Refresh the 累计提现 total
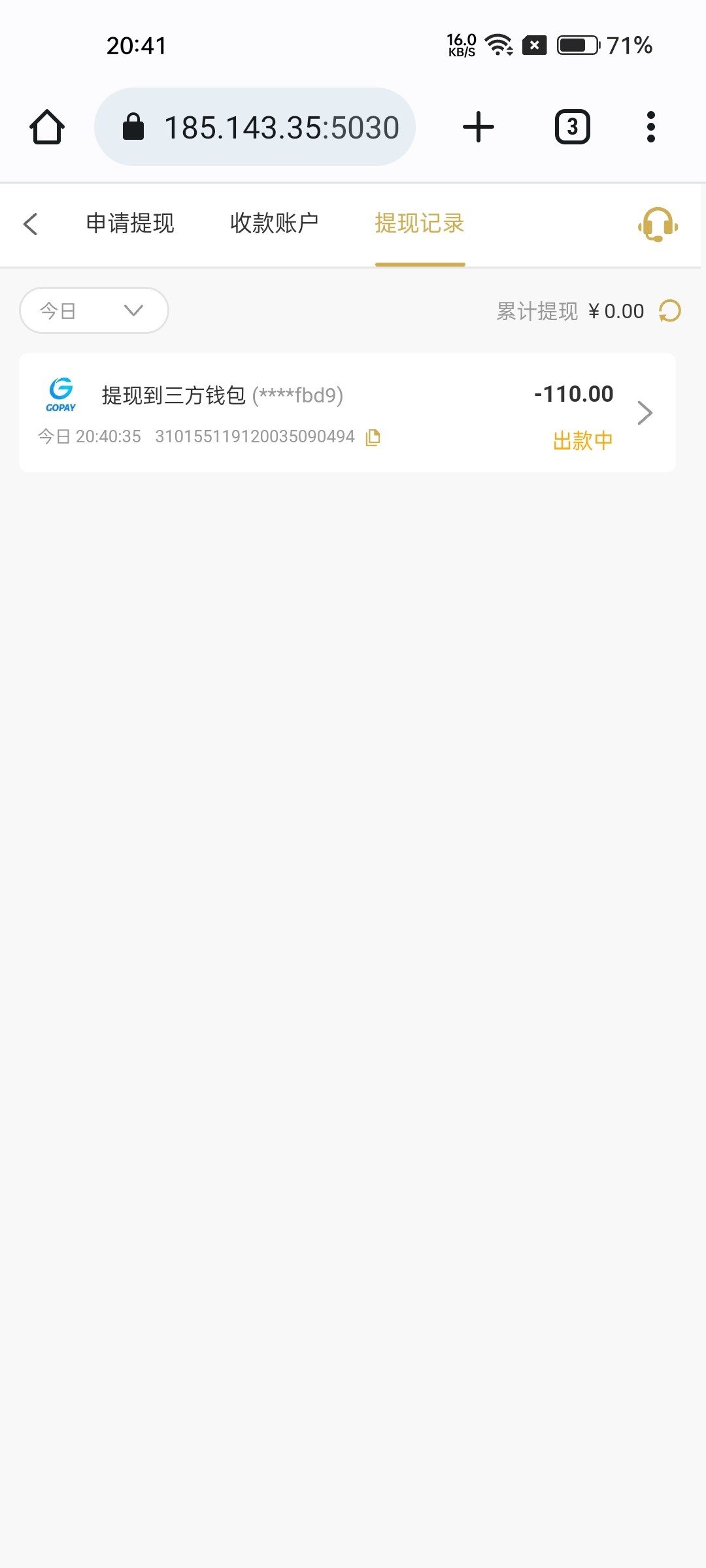The height and width of the screenshot is (1568, 706). point(670,311)
